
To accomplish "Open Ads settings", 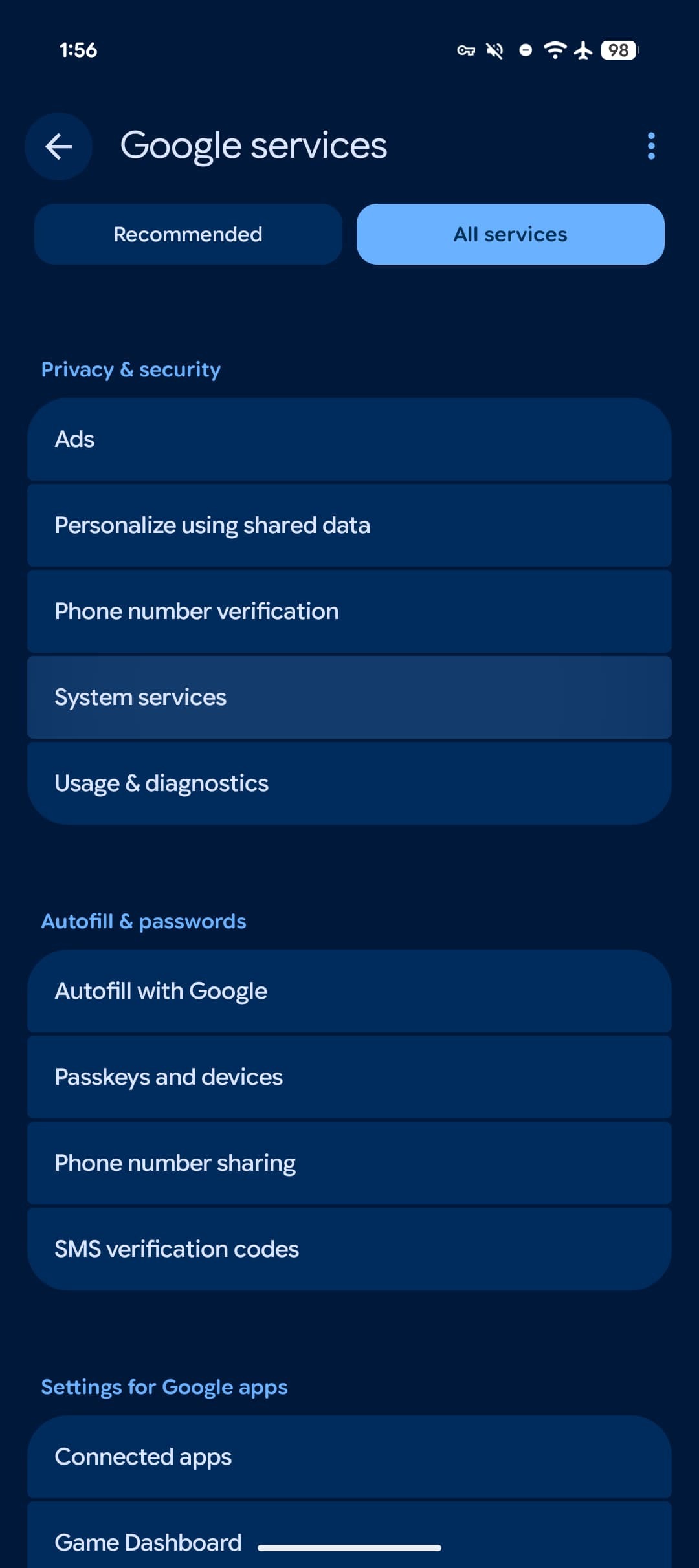I will (349, 439).
